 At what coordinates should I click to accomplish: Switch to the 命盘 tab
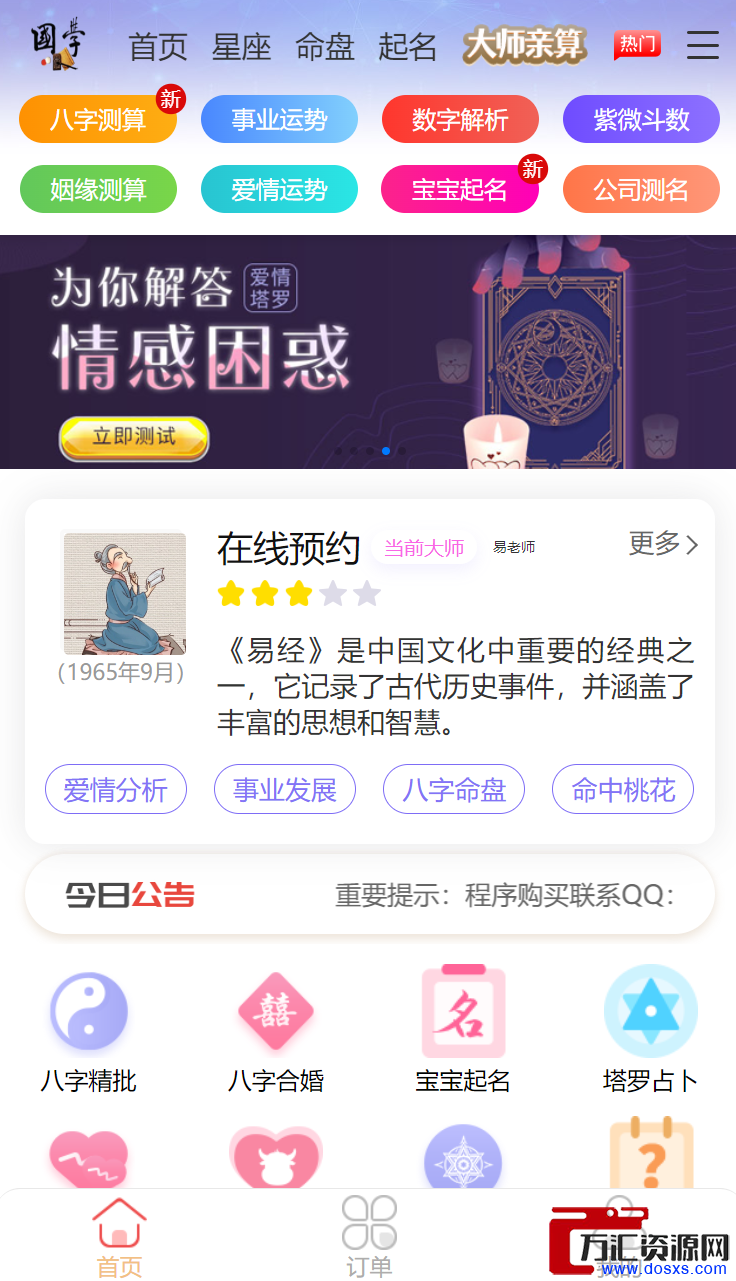coord(324,47)
